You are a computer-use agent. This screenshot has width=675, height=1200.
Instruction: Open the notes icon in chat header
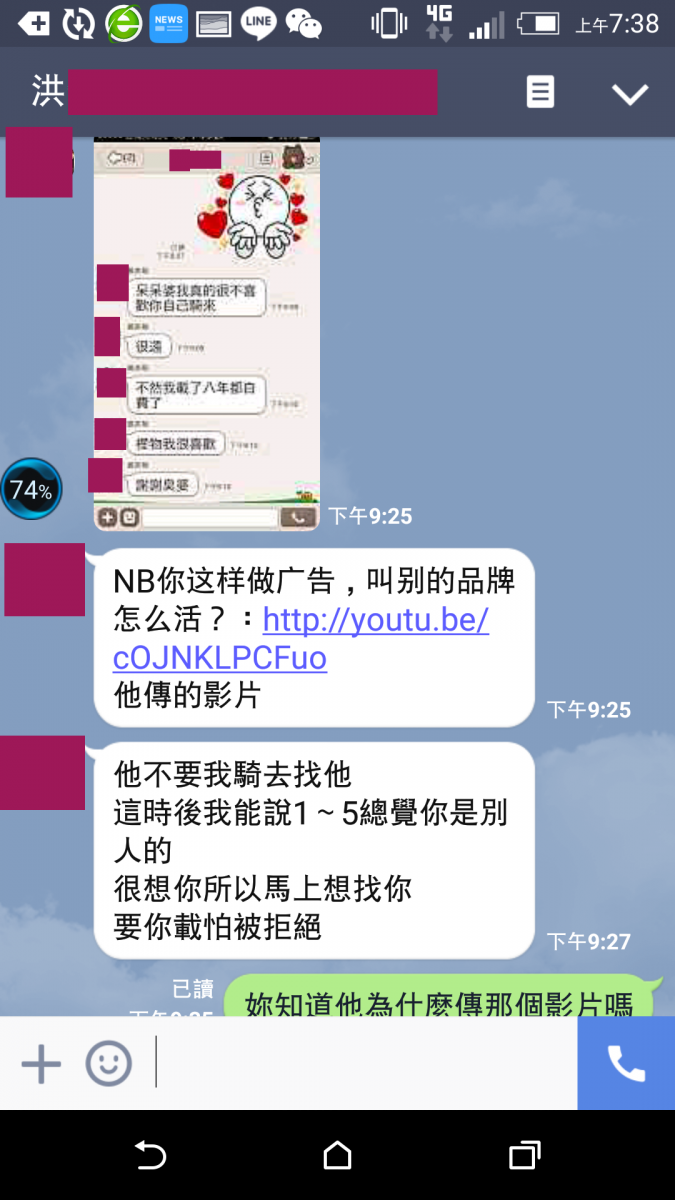click(x=540, y=93)
